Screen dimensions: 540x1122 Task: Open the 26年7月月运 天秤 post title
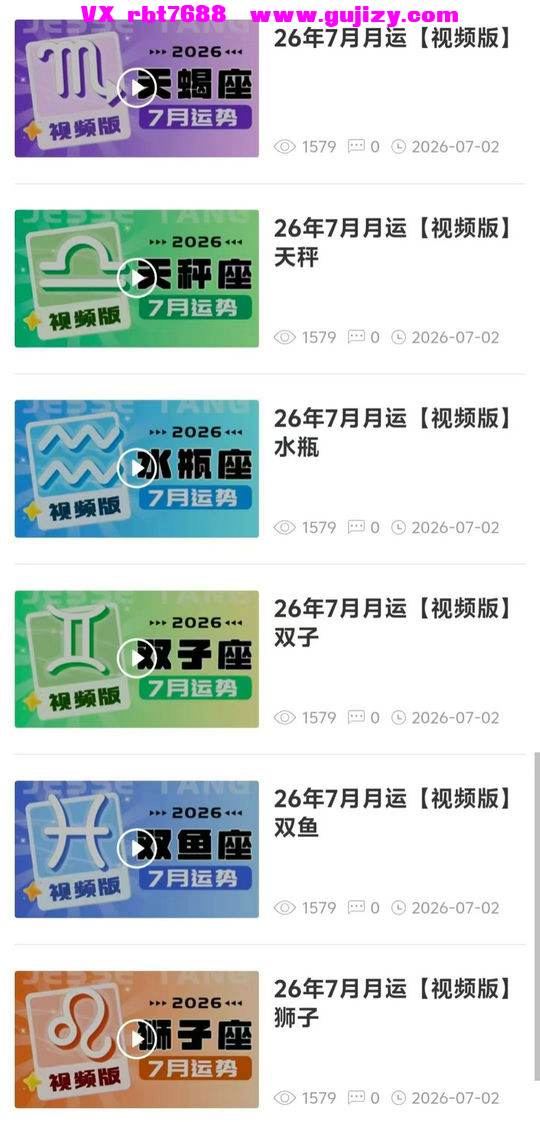coord(394,243)
